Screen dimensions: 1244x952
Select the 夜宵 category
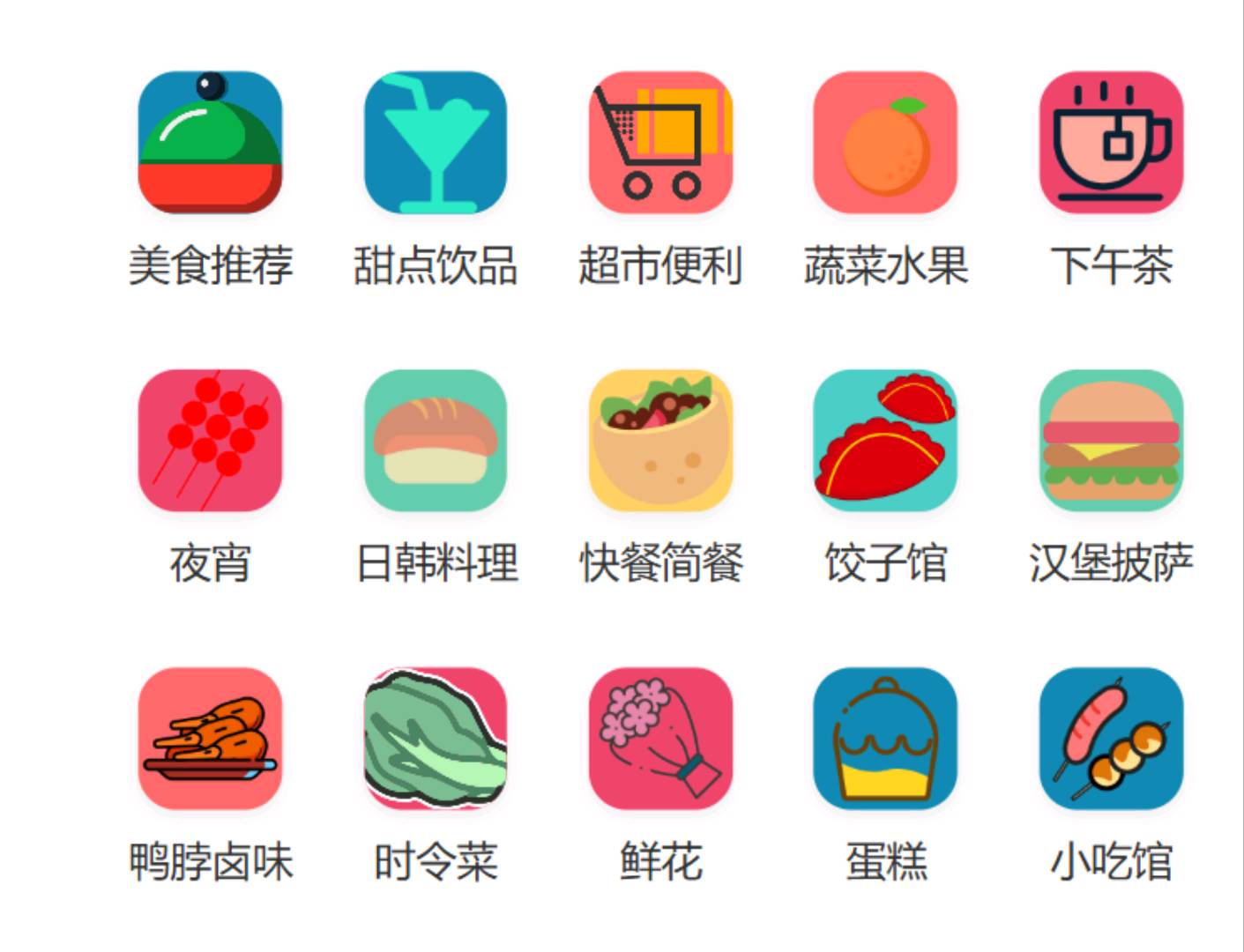pyautogui.click(x=210, y=441)
